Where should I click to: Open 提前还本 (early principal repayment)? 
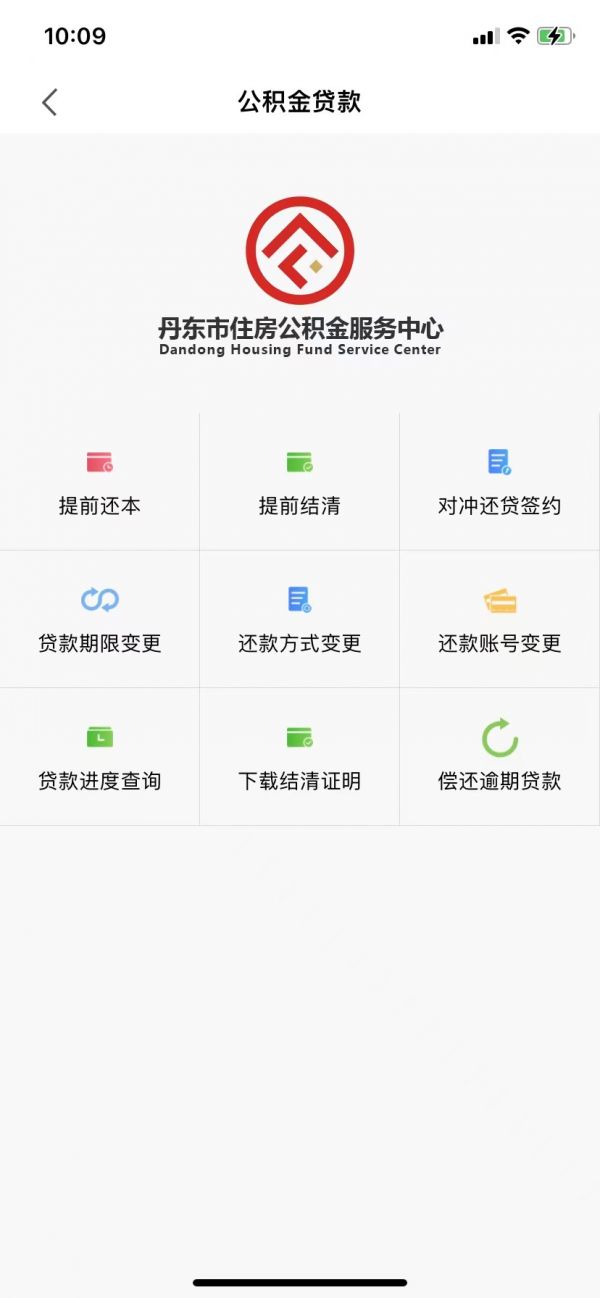tap(100, 482)
